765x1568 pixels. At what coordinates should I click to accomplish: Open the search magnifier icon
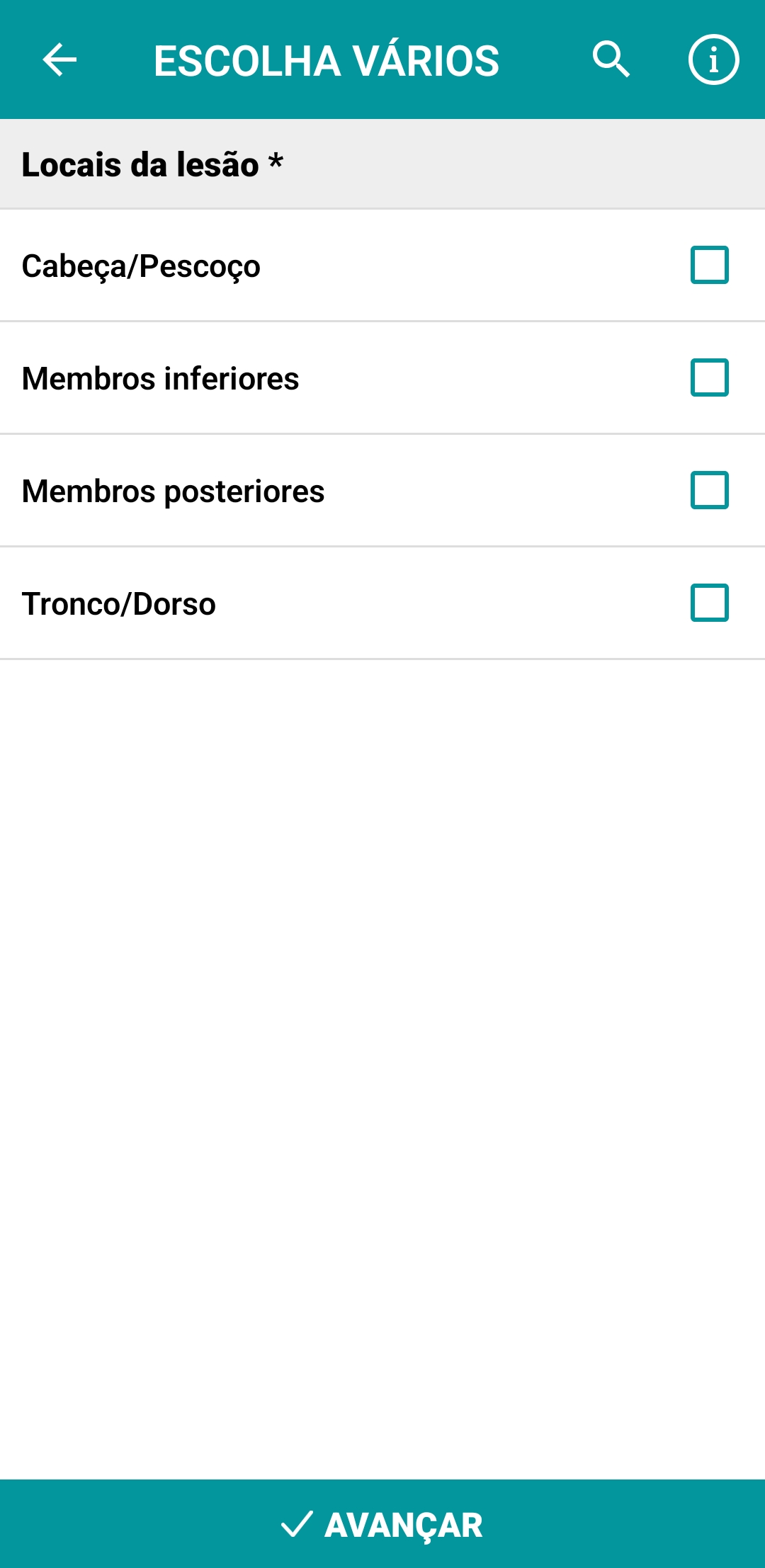click(611, 59)
